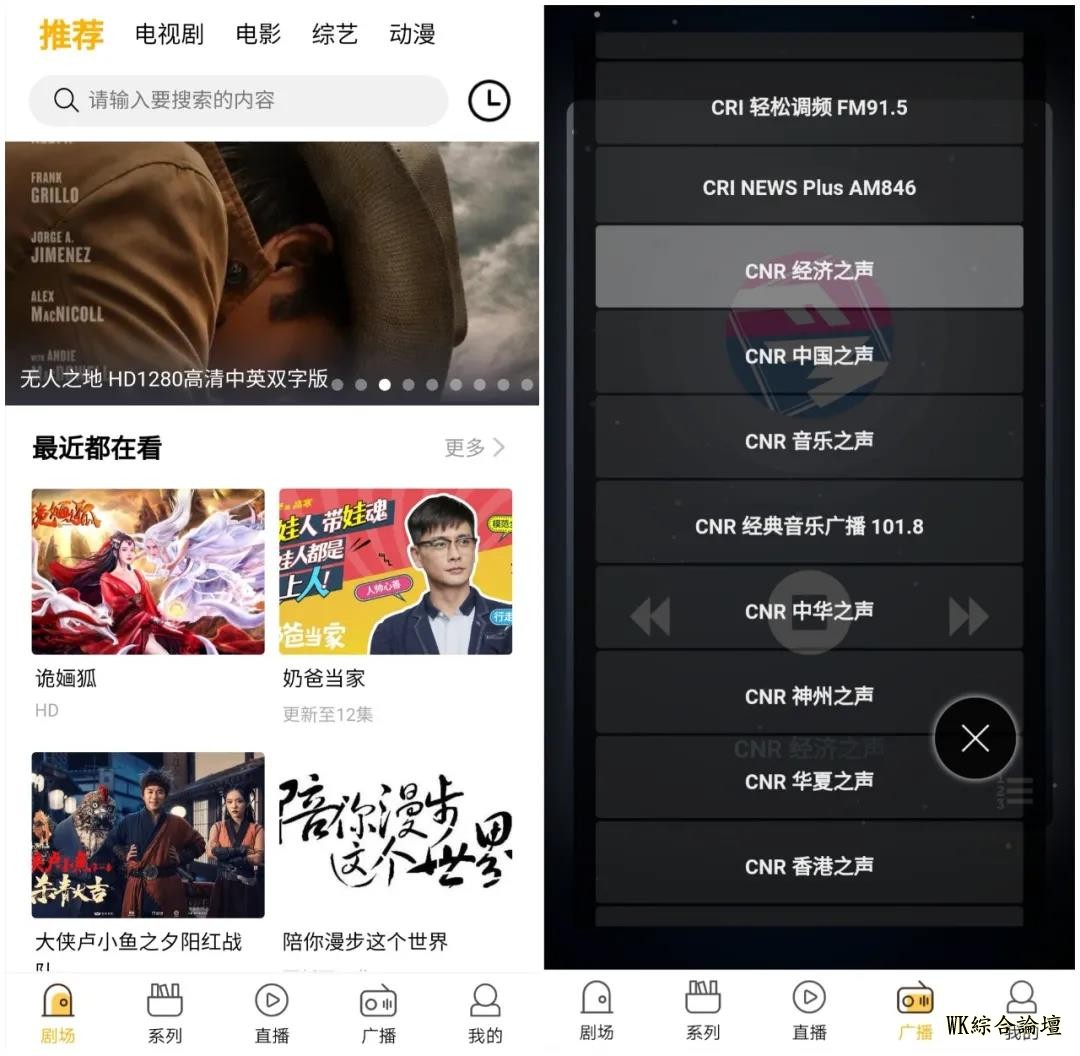Tap the search box 请输入要搜索的内容
Image resolution: width=1080 pixels, height=1056 pixels.
(238, 100)
